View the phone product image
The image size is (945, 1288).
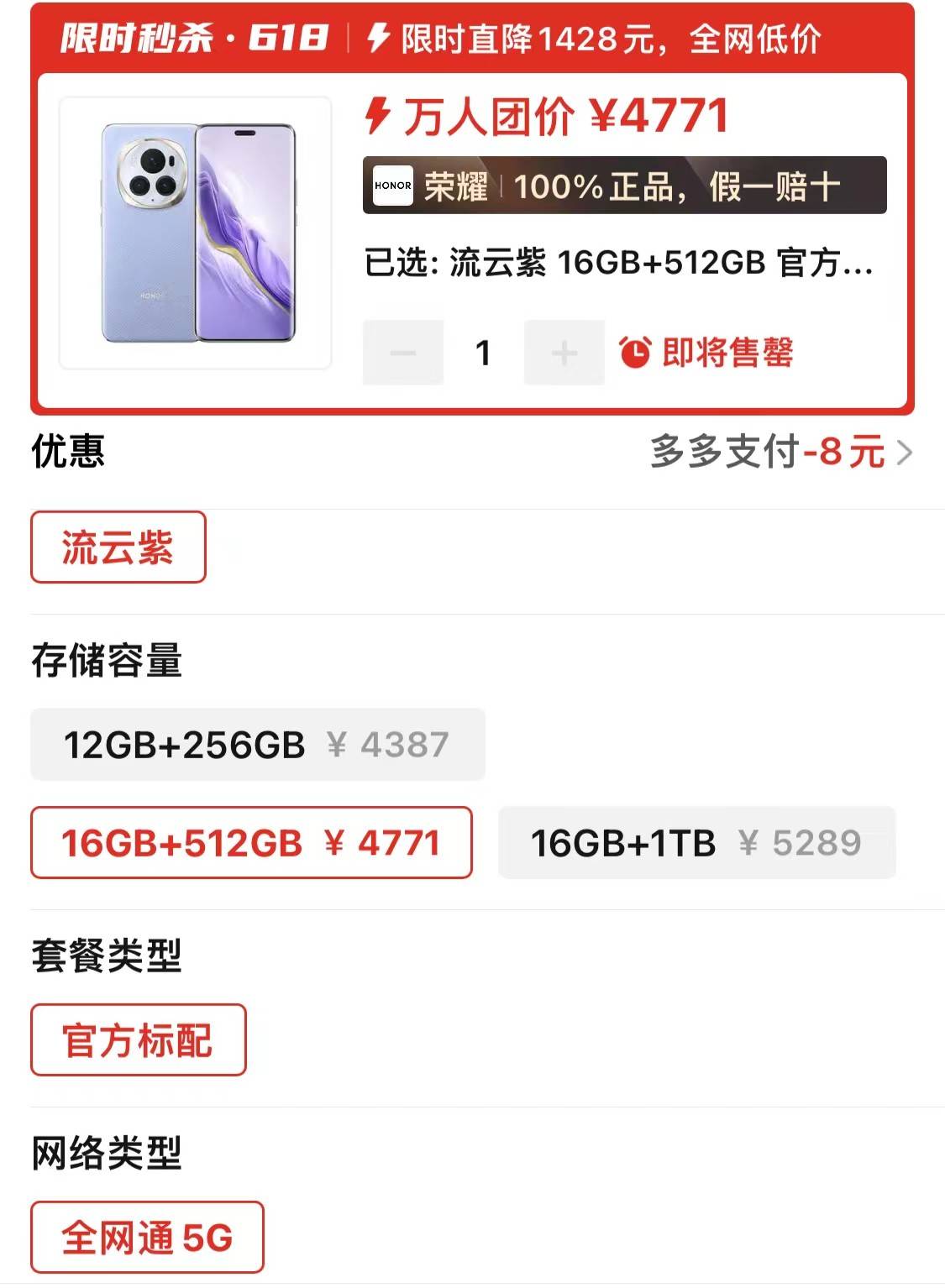[196, 233]
